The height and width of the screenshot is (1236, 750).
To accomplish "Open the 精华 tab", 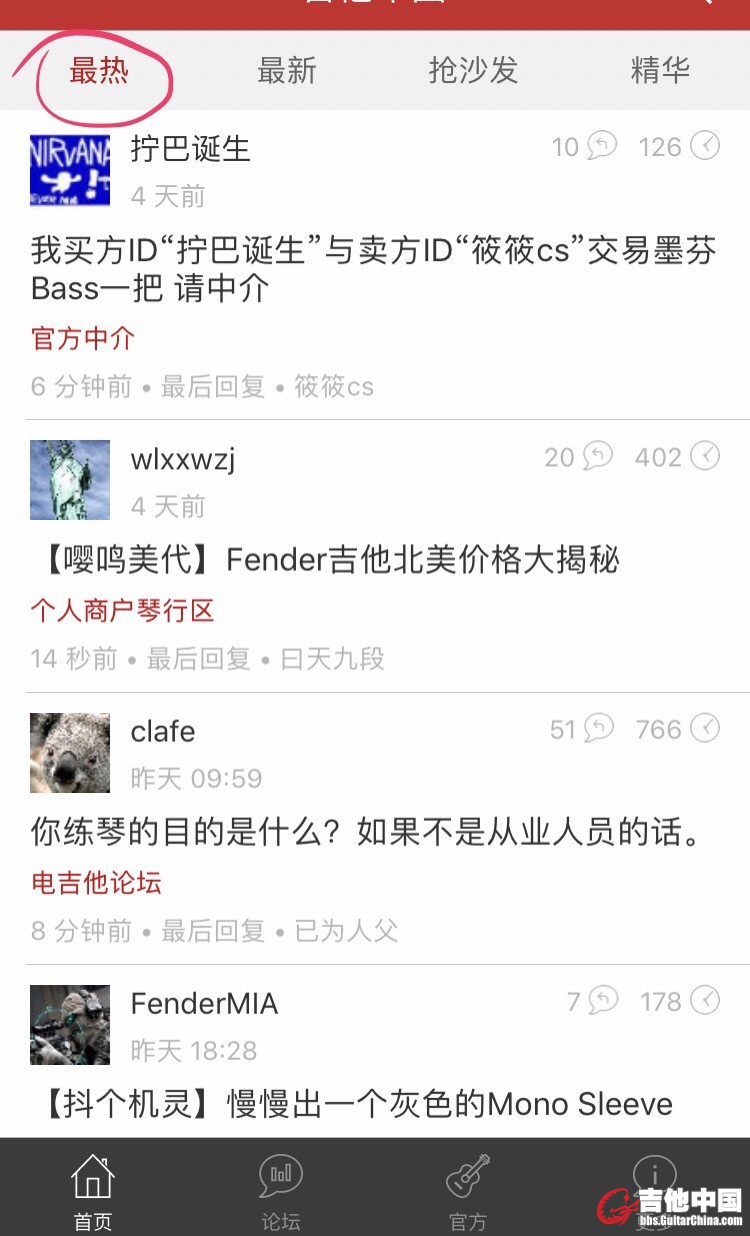I will [660, 71].
